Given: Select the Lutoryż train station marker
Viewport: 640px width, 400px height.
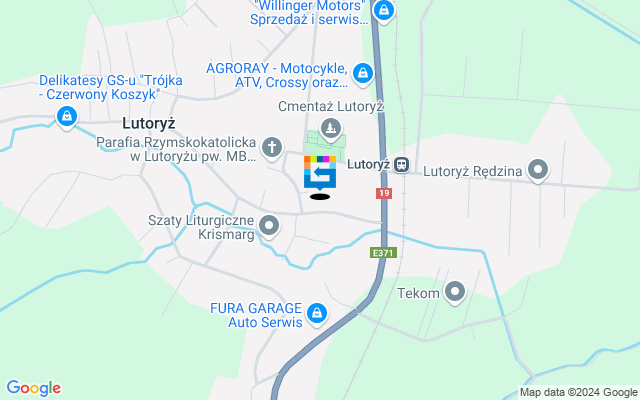Looking at the screenshot, I should point(400,165).
